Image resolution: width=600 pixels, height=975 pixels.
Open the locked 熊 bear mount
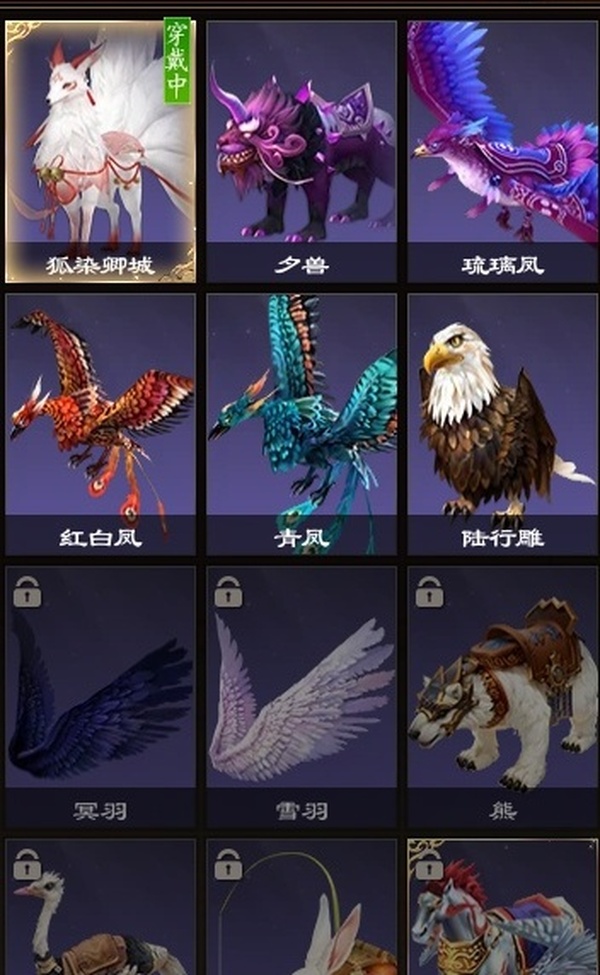point(502,697)
